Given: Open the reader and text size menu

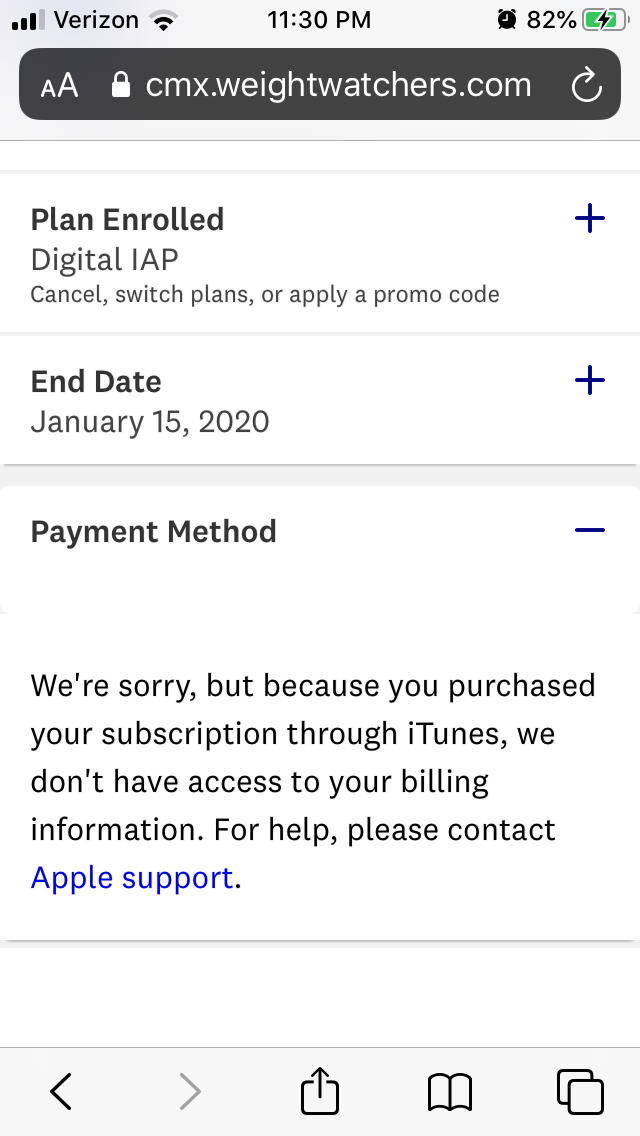Looking at the screenshot, I should 60,86.
